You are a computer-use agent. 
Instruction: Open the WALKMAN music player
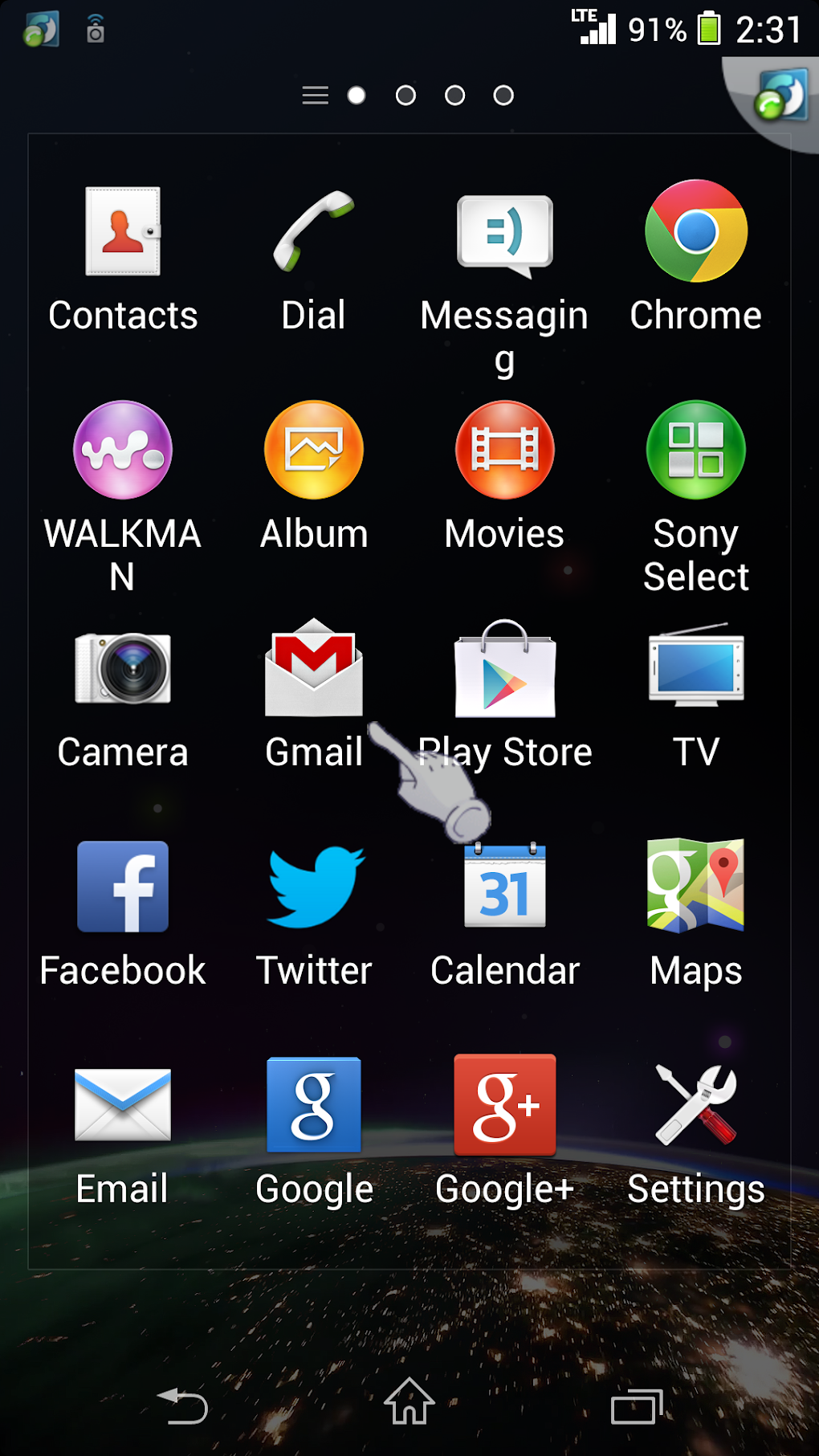[x=122, y=450]
